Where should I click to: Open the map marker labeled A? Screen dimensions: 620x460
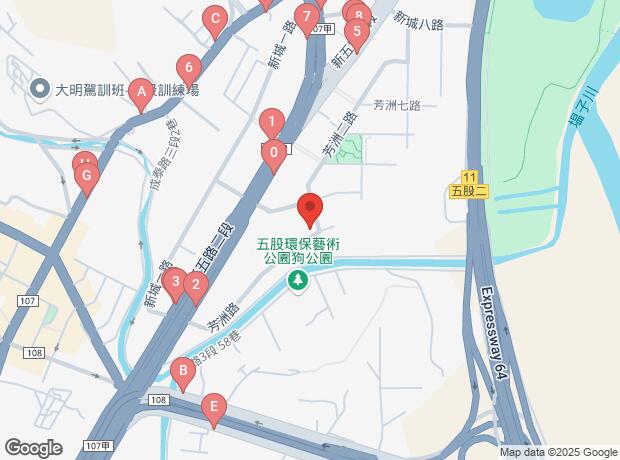[x=141, y=94]
